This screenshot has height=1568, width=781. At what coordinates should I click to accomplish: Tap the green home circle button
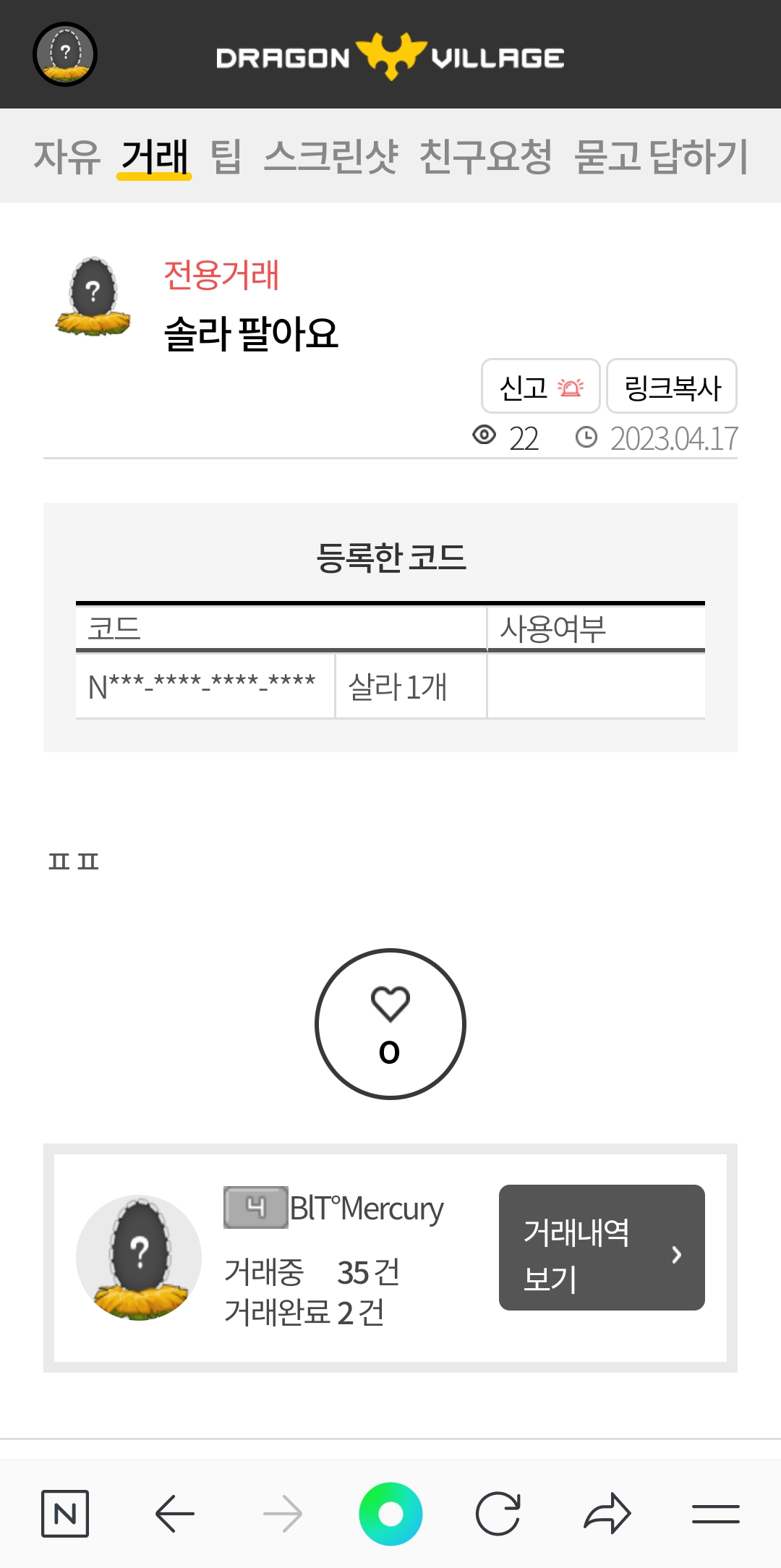tap(390, 1513)
